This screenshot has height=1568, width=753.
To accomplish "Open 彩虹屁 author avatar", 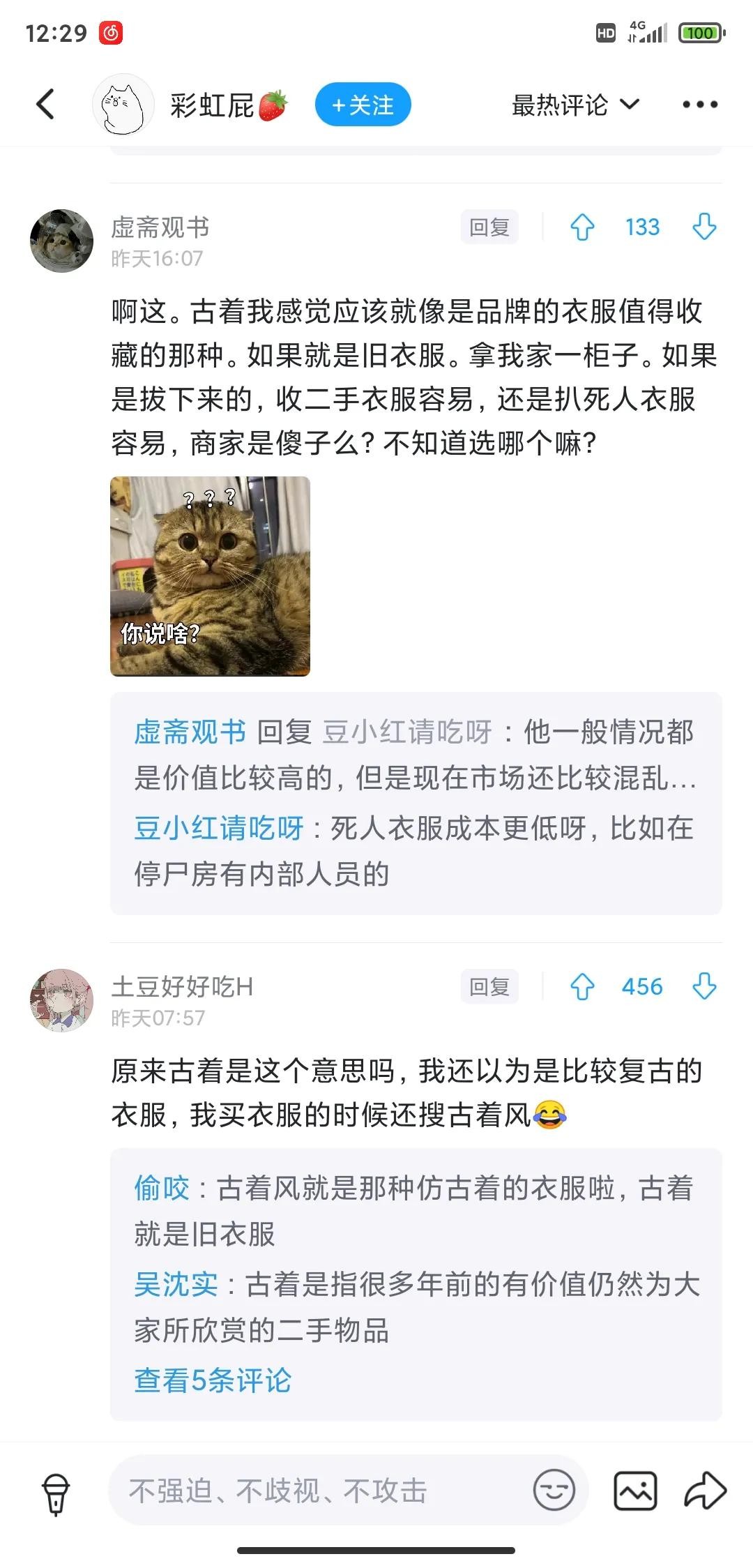I will [123, 105].
